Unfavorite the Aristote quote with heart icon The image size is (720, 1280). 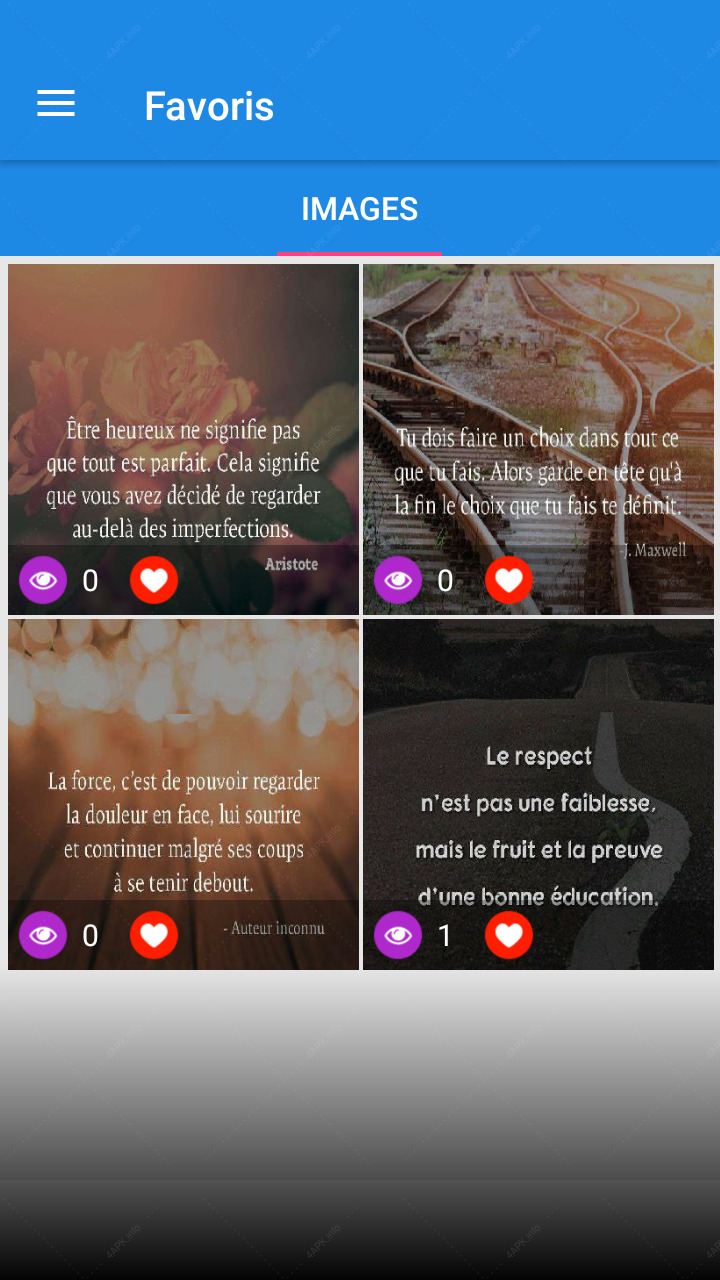154,580
